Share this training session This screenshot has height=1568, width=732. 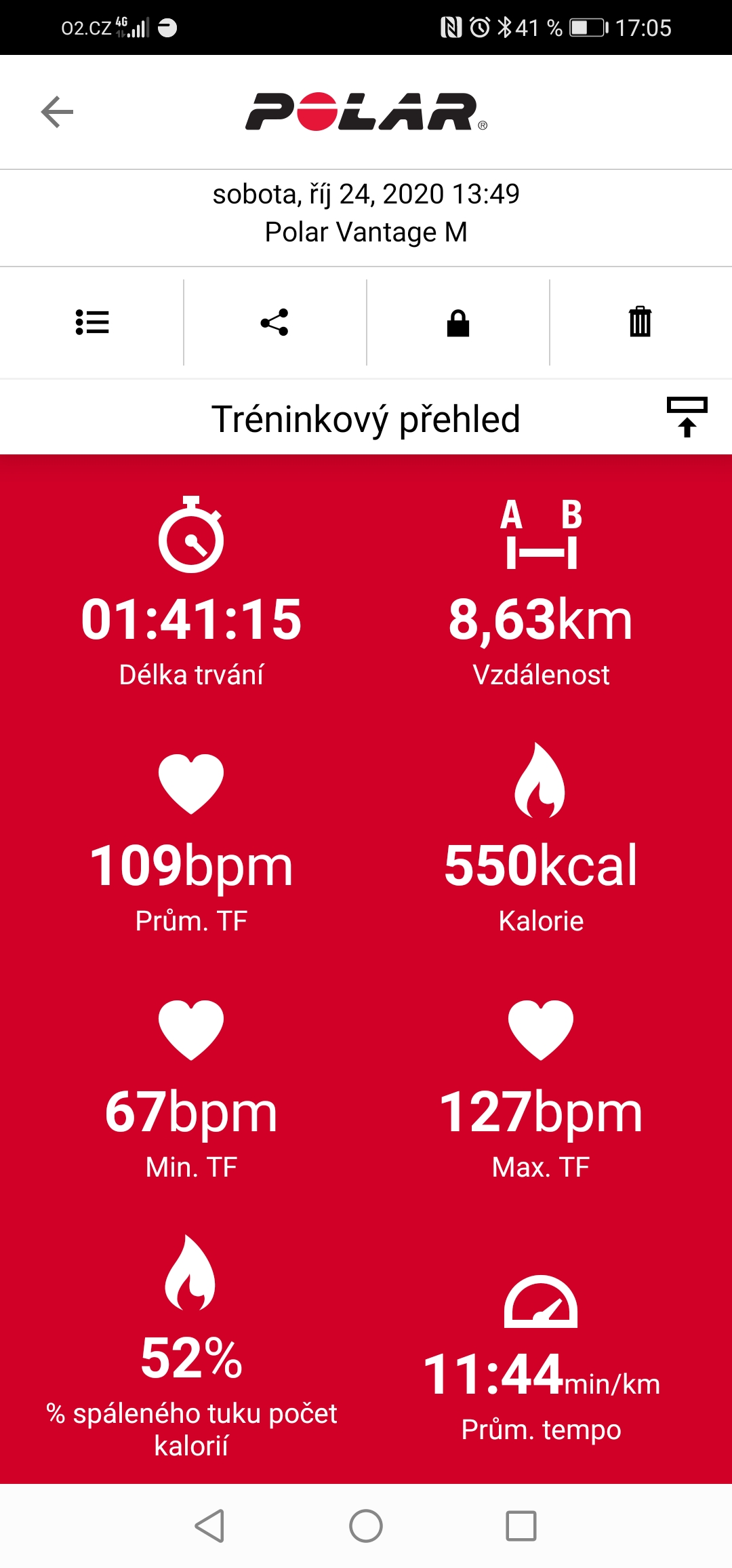274,322
